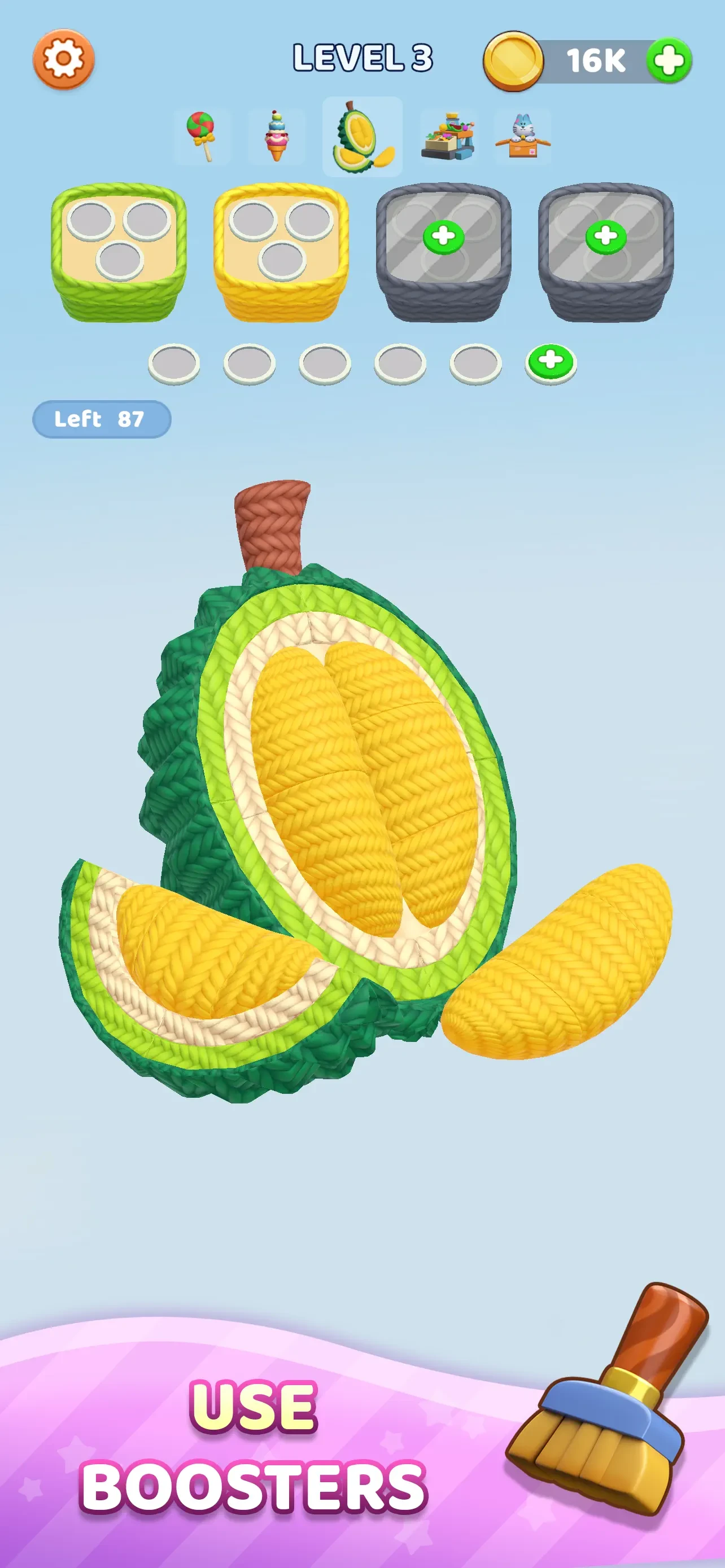
Task: Select the fruit stand level thumbnail
Action: [449, 137]
